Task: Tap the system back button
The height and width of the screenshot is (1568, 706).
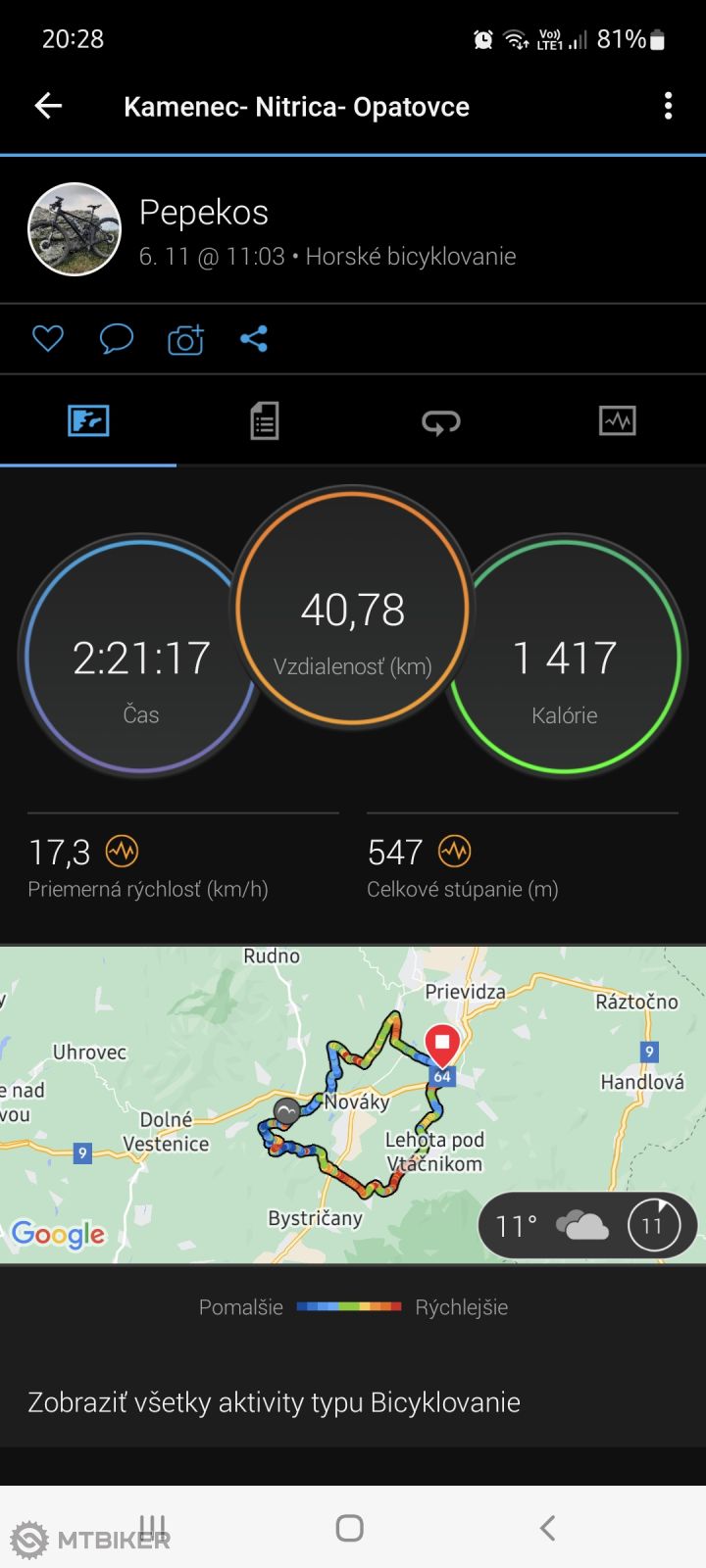Action: (547, 1527)
